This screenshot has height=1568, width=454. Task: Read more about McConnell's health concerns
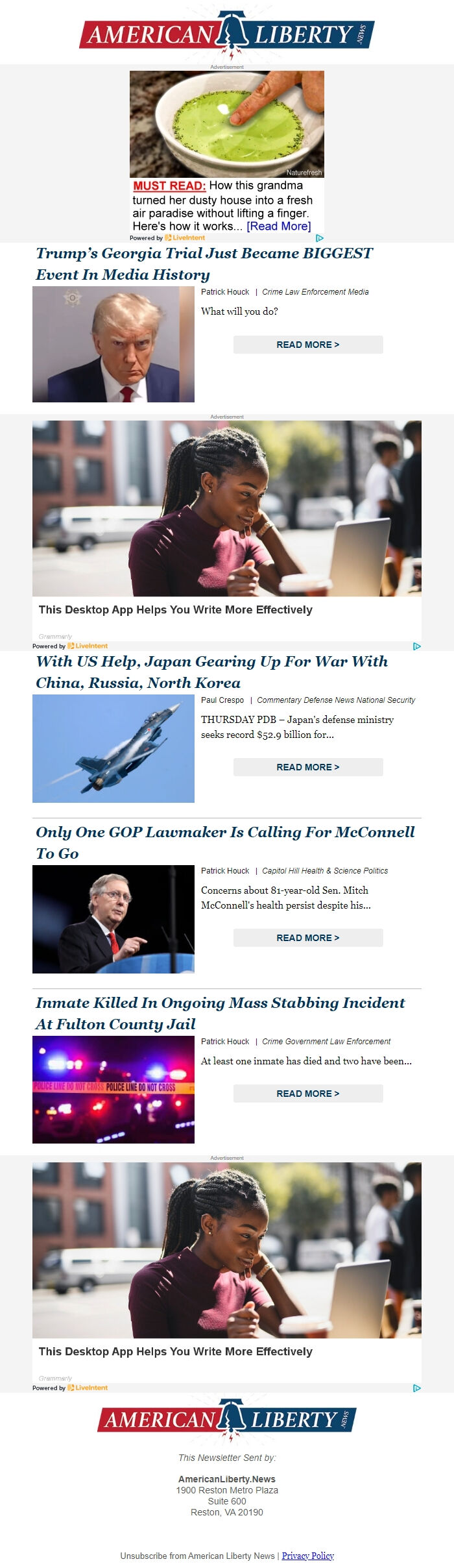(308, 938)
